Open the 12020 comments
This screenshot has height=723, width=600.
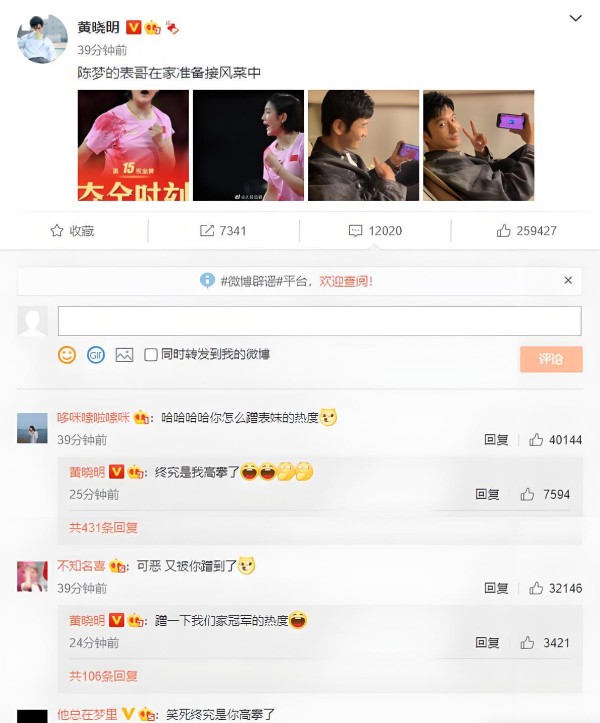click(375, 231)
